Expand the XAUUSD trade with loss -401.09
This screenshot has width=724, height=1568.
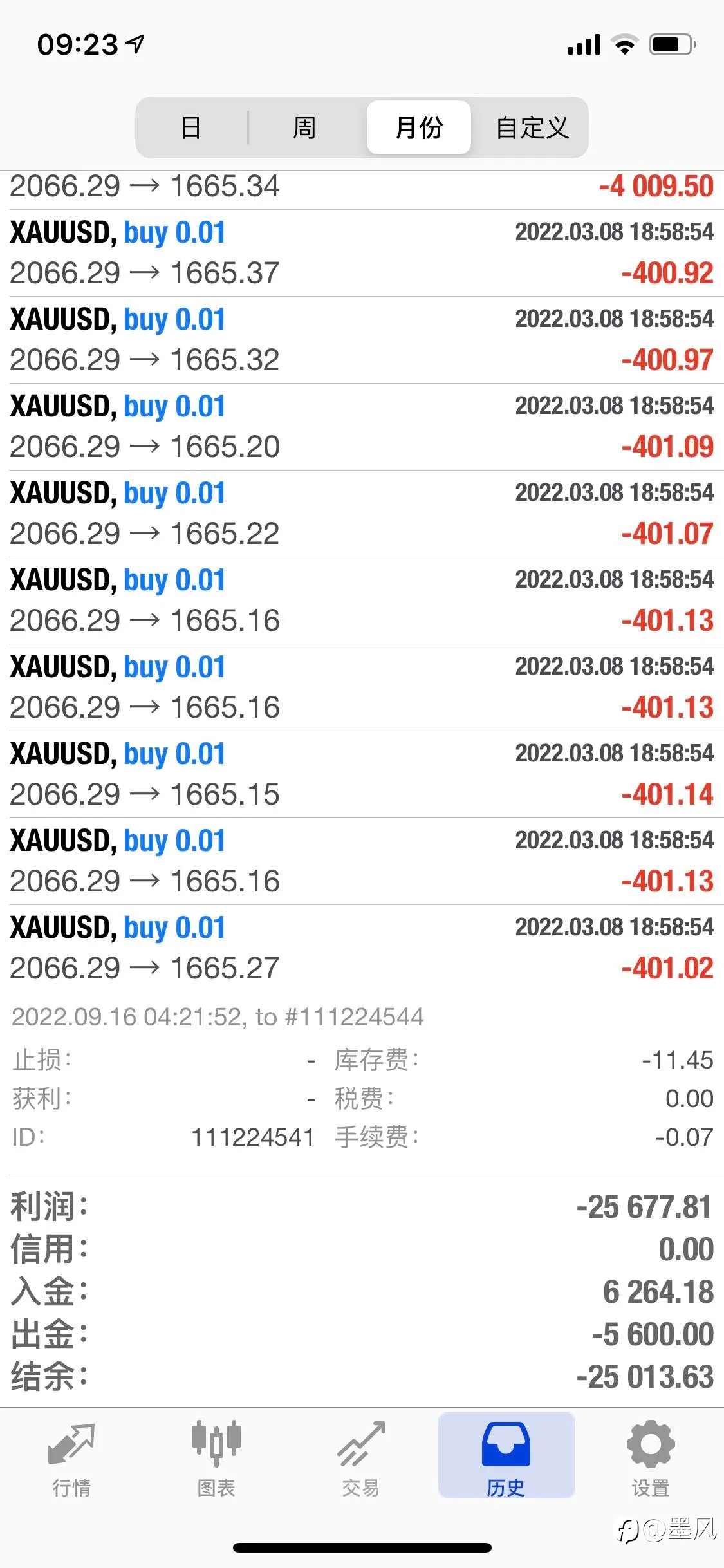point(362,427)
